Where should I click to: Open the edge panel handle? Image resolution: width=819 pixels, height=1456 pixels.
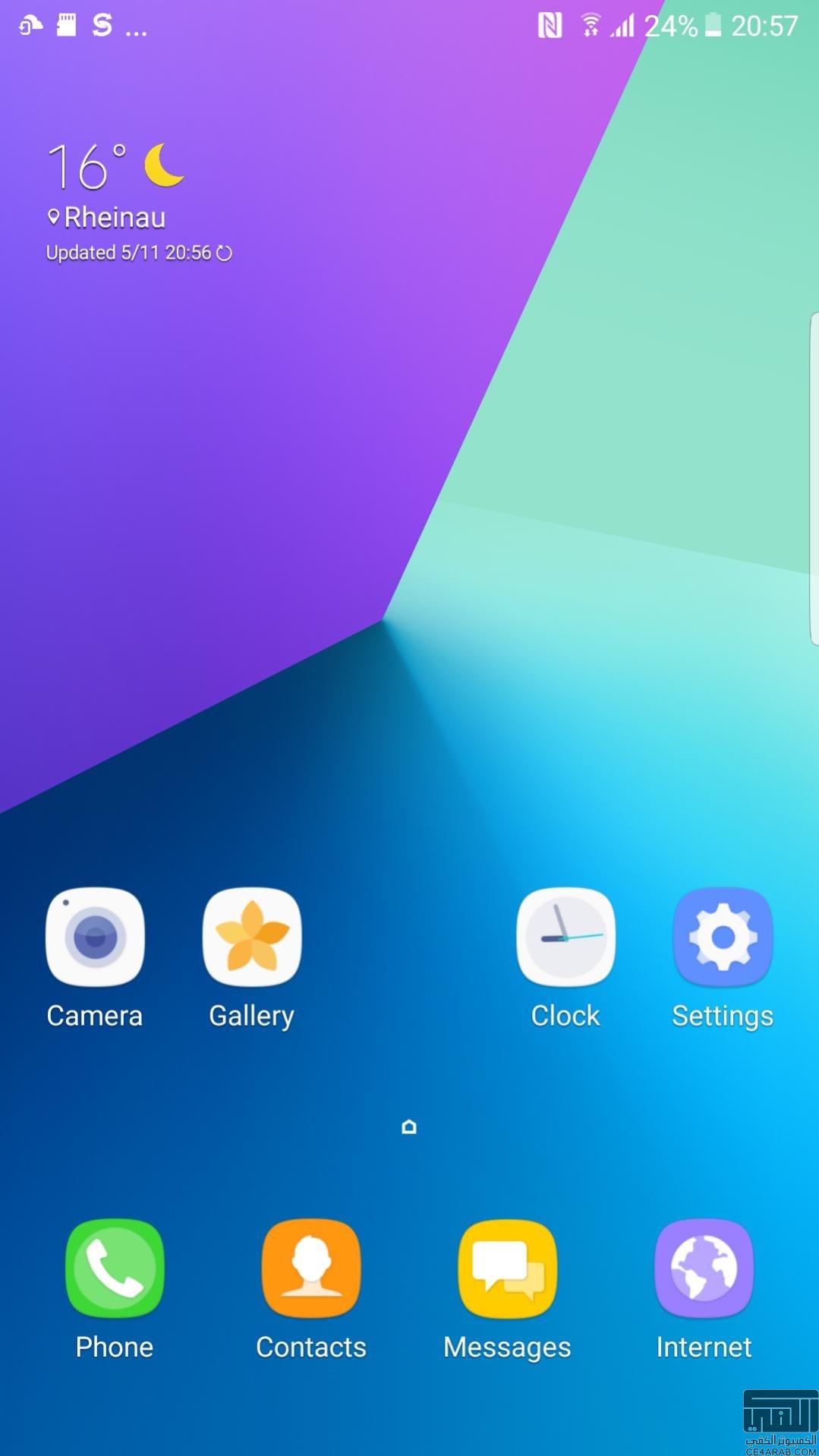[x=814, y=479]
